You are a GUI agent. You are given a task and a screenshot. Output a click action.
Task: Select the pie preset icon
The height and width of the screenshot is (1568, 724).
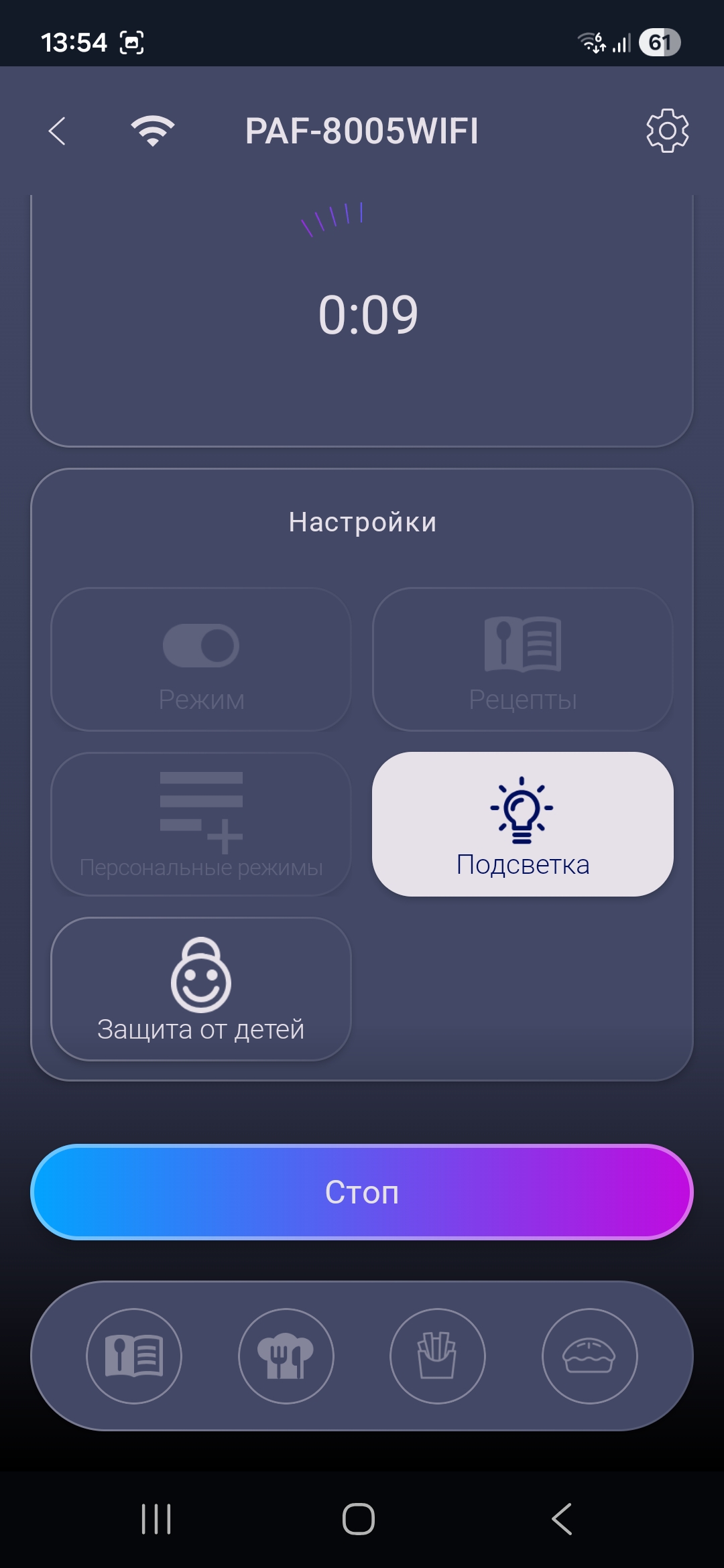pyautogui.click(x=589, y=1356)
